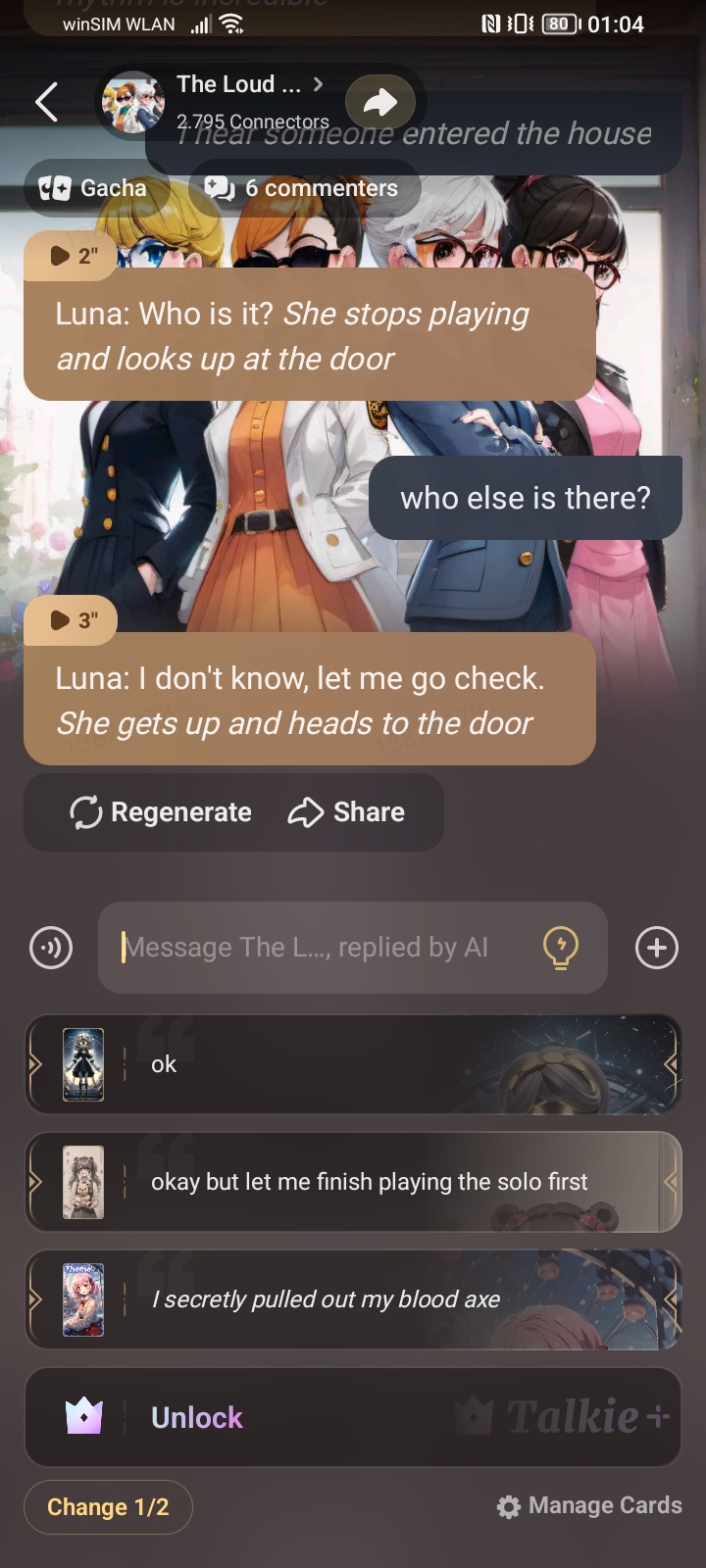Open the plus attachments menu
Image resolution: width=706 pixels, height=1568 pixels.
tap(656, 948)
